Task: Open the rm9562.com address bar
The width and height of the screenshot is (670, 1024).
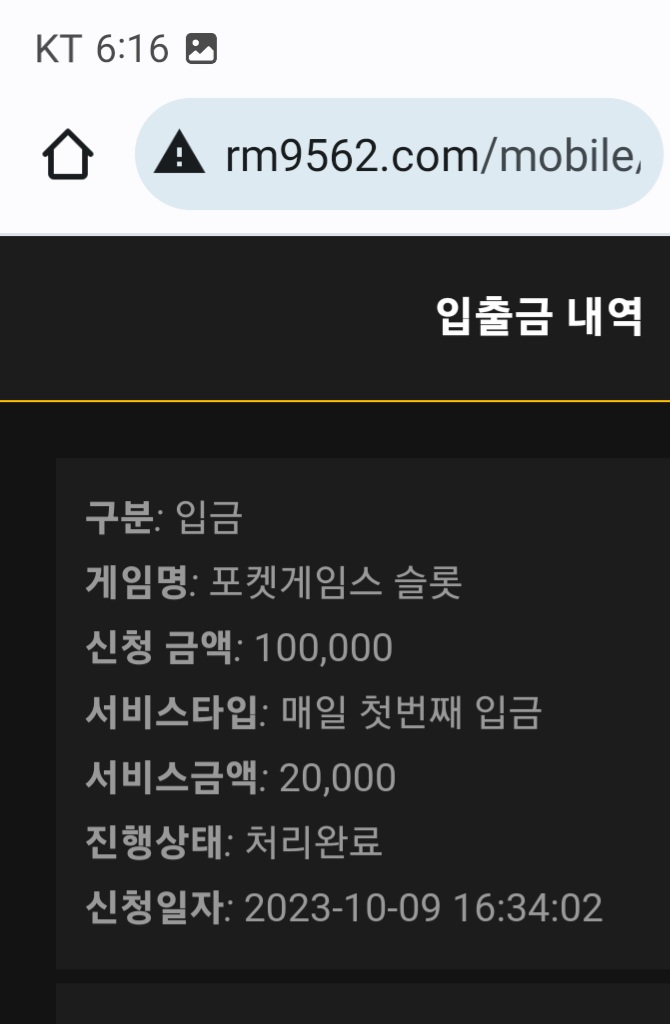Action: coord(430,155)
